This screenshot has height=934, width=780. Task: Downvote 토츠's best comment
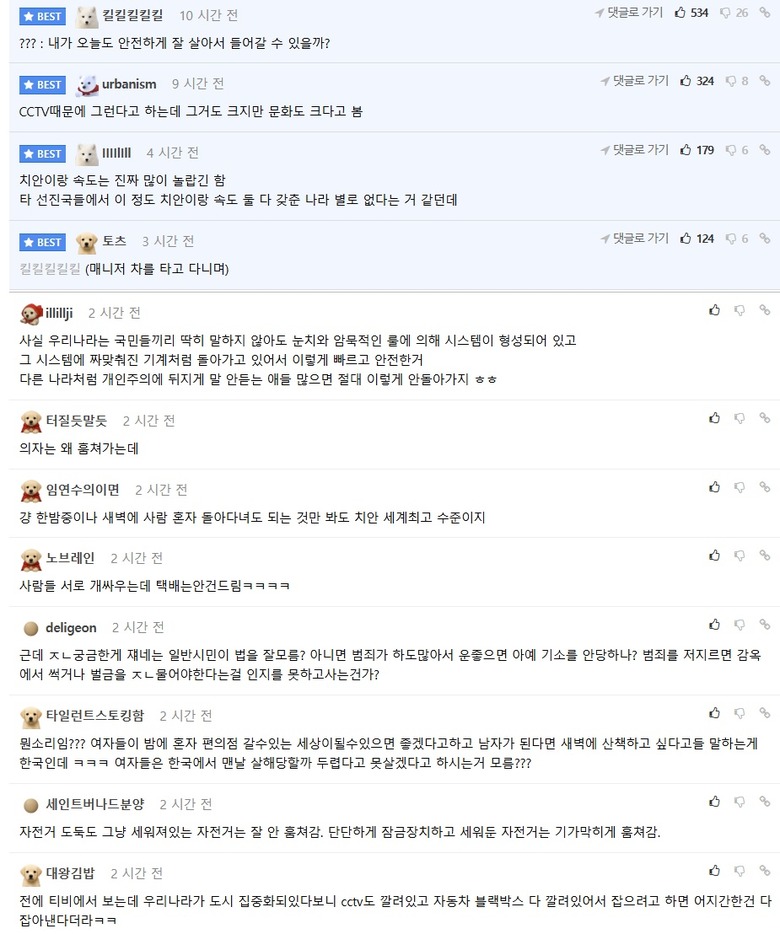pos(732,239)
